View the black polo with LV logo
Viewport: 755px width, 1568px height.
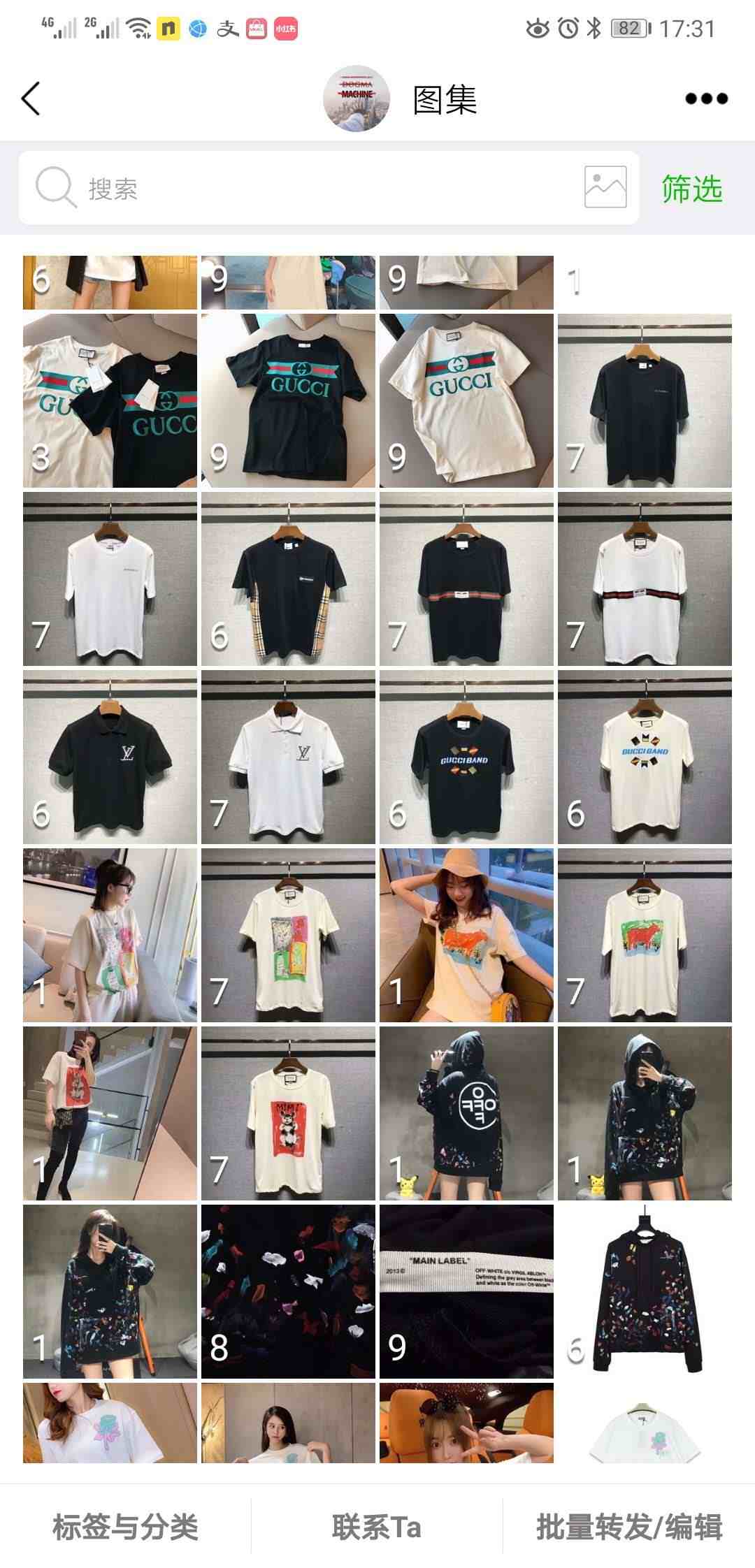[110, 757]
